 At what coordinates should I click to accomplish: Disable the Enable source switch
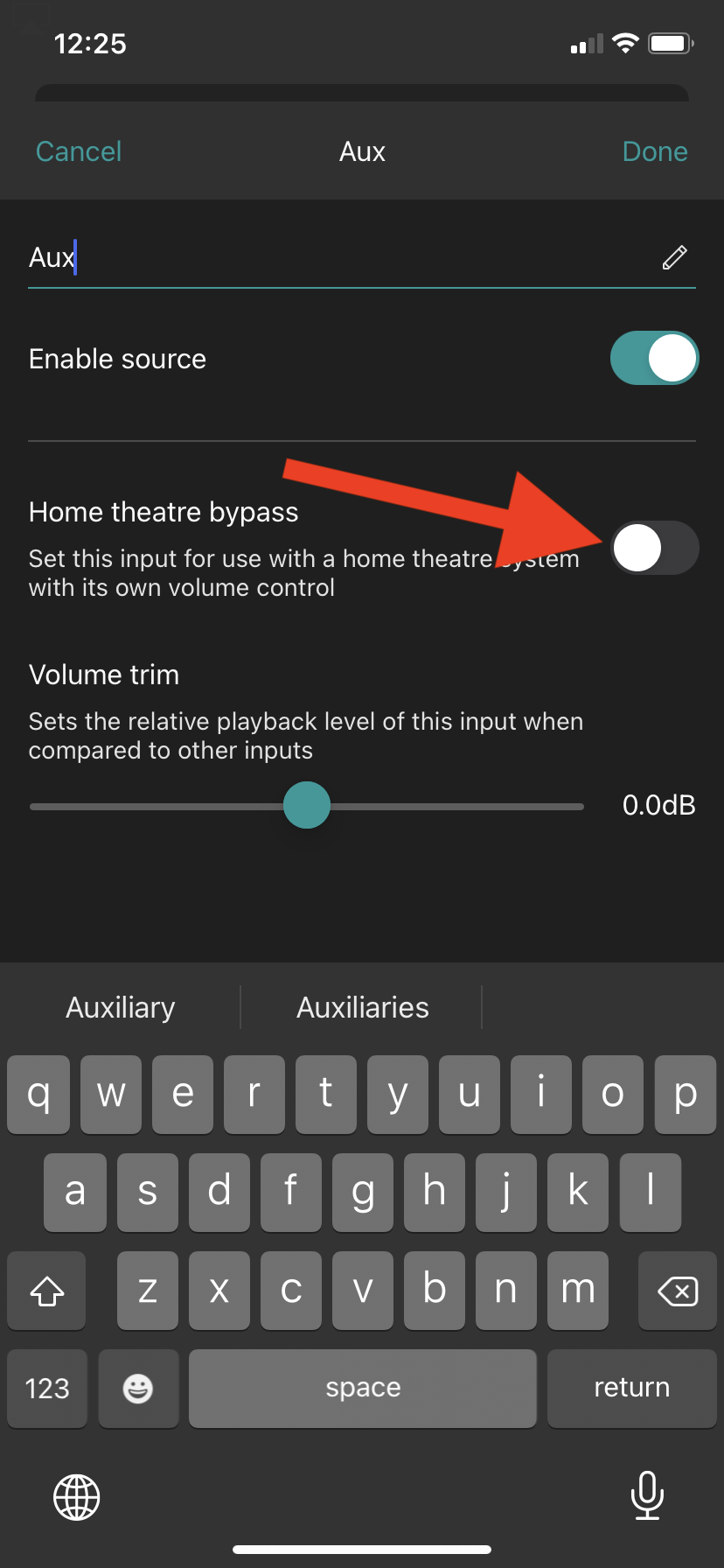tap(654, 359)
